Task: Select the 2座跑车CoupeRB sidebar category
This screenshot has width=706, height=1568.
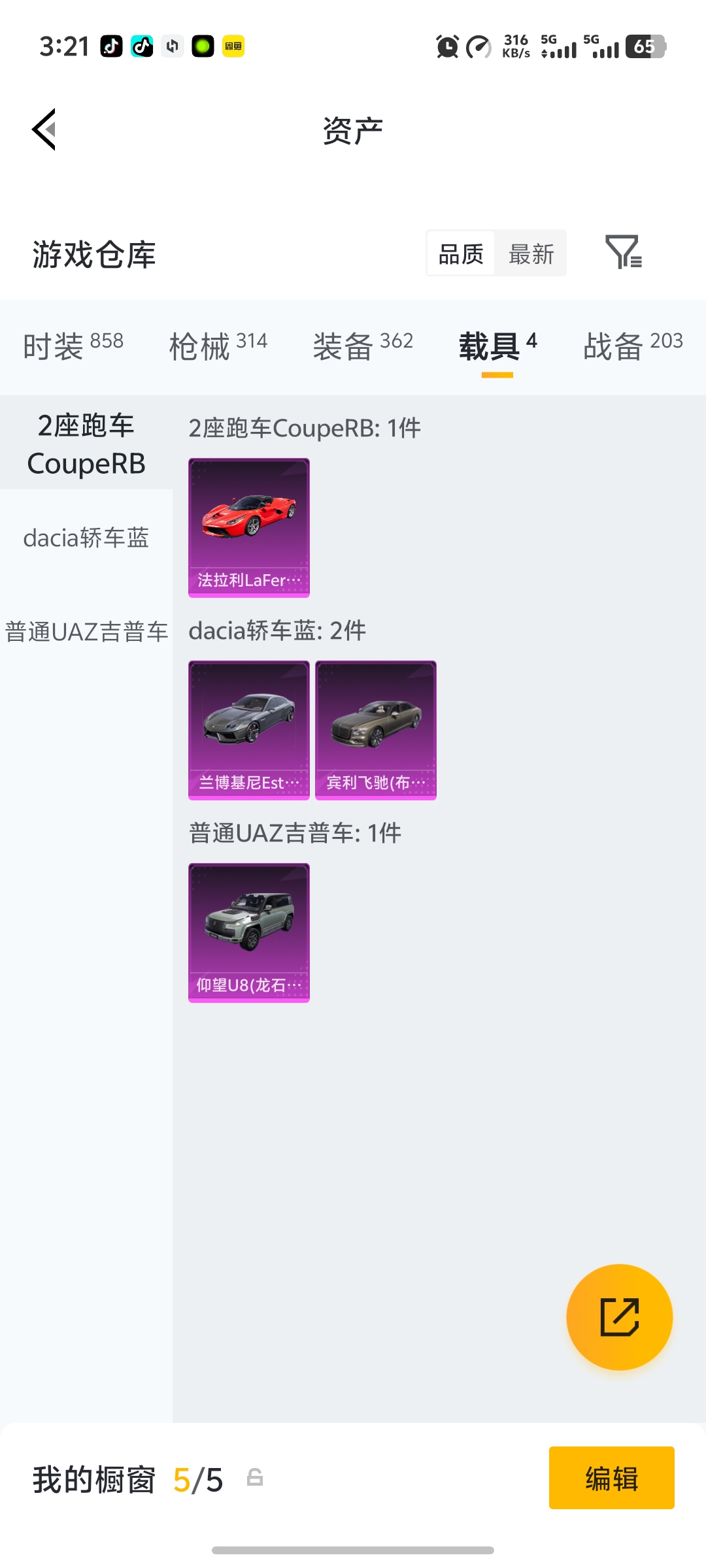Action: coord(85,443)
